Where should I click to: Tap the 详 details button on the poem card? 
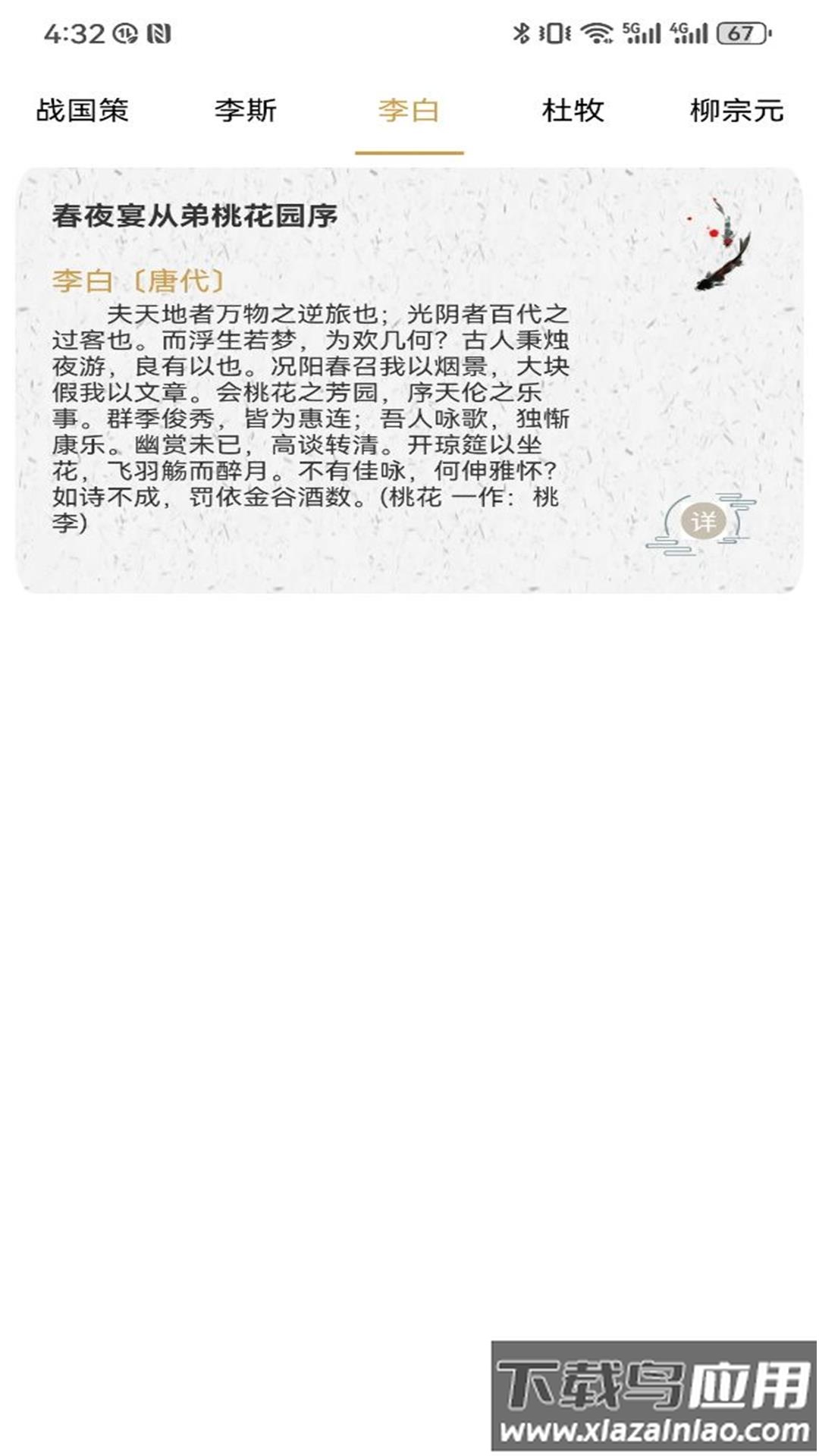point(702,522)
